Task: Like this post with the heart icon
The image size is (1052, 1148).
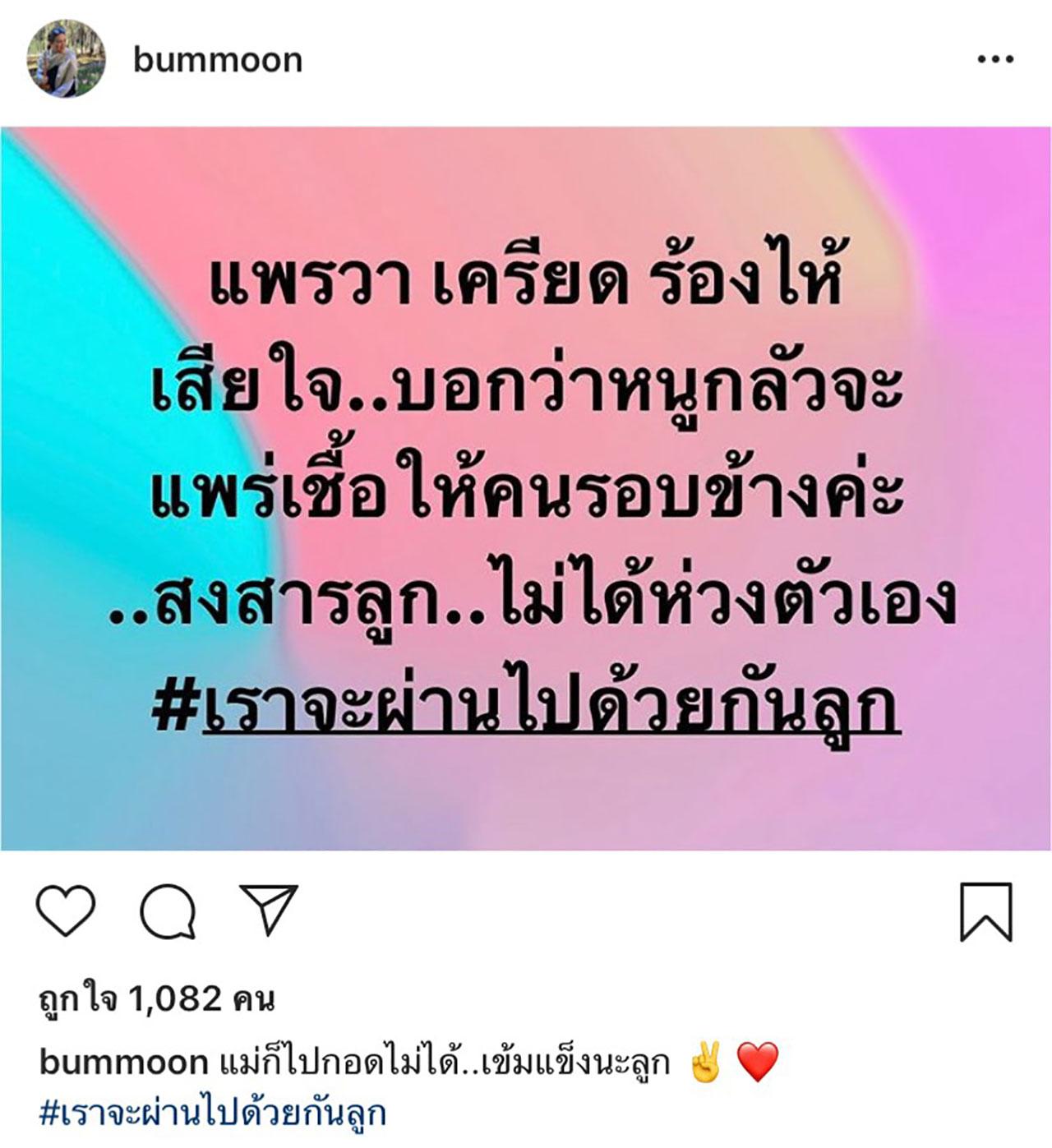Action: [66, 911]
